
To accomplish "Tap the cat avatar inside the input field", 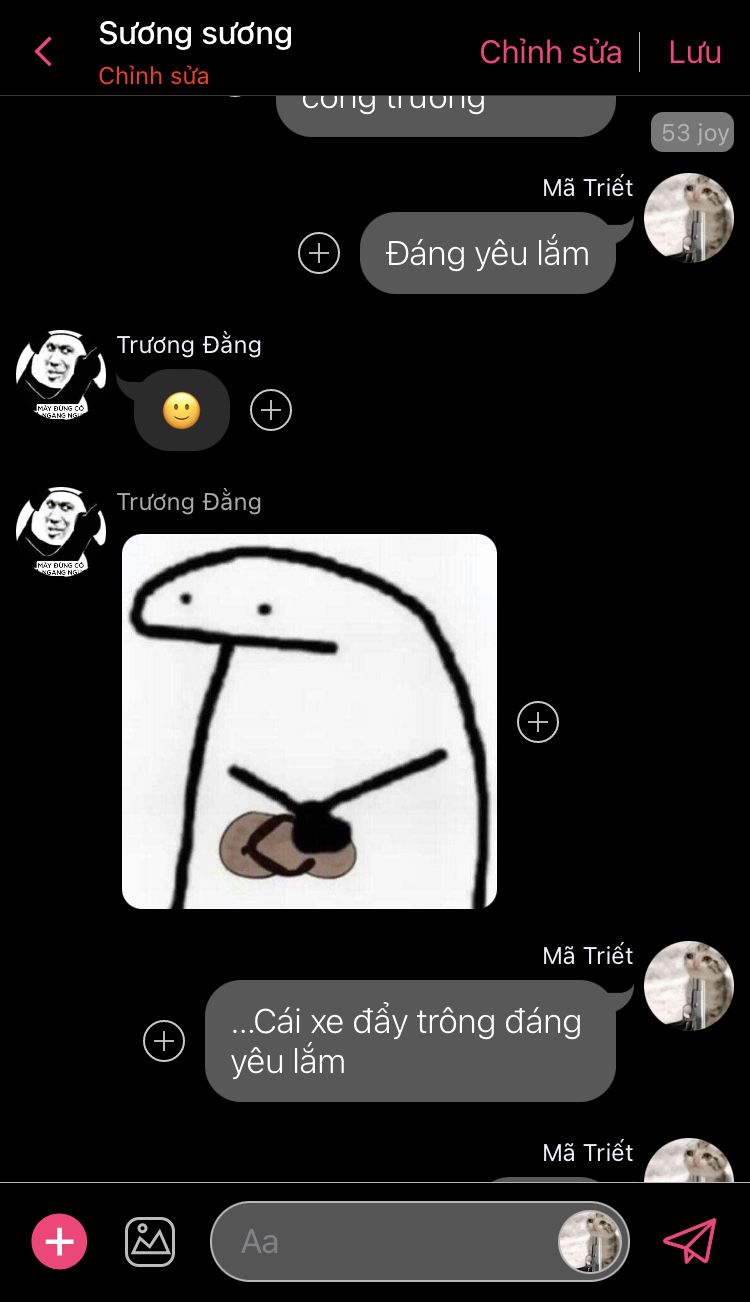I will click(590, 1242).
